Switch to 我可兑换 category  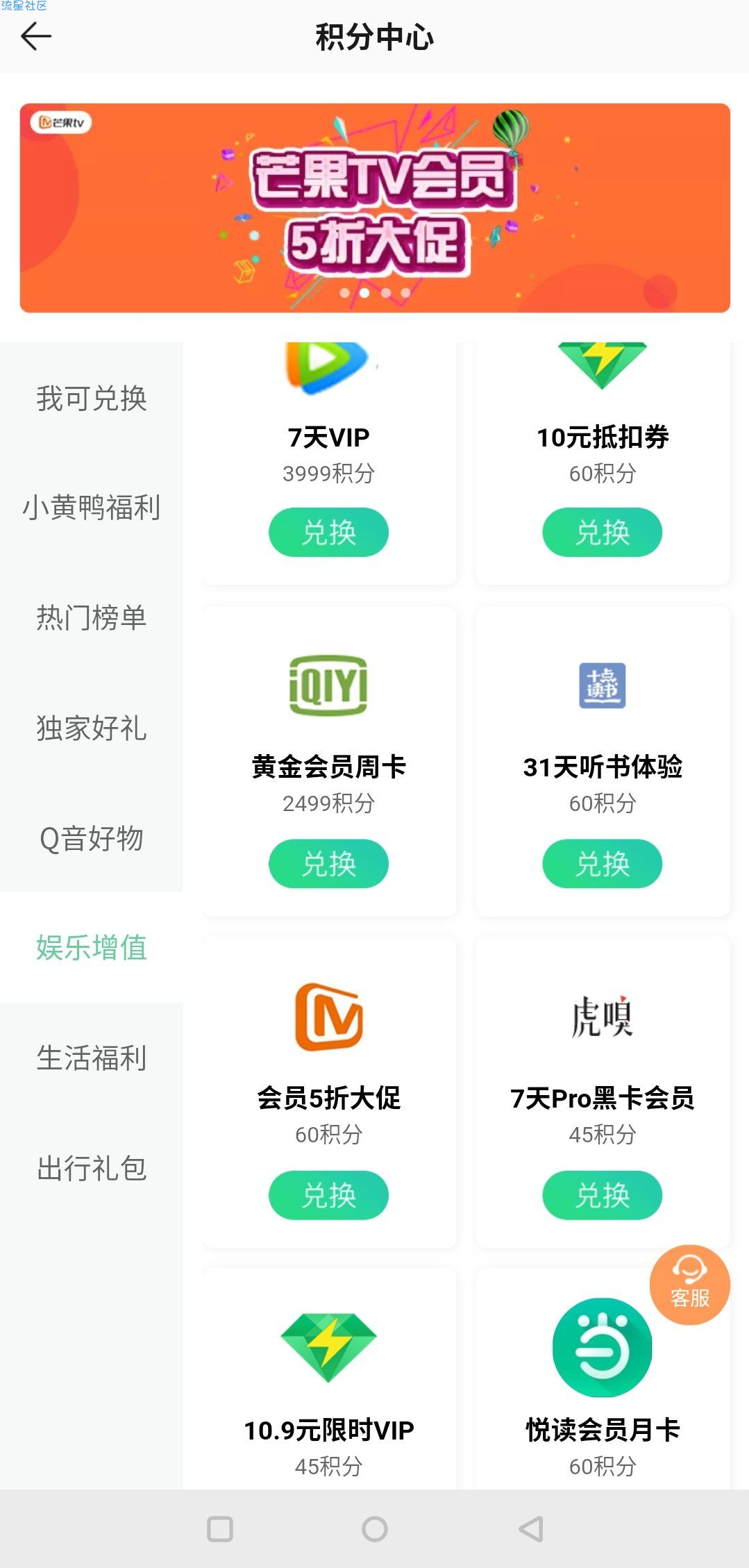point(92,398)
